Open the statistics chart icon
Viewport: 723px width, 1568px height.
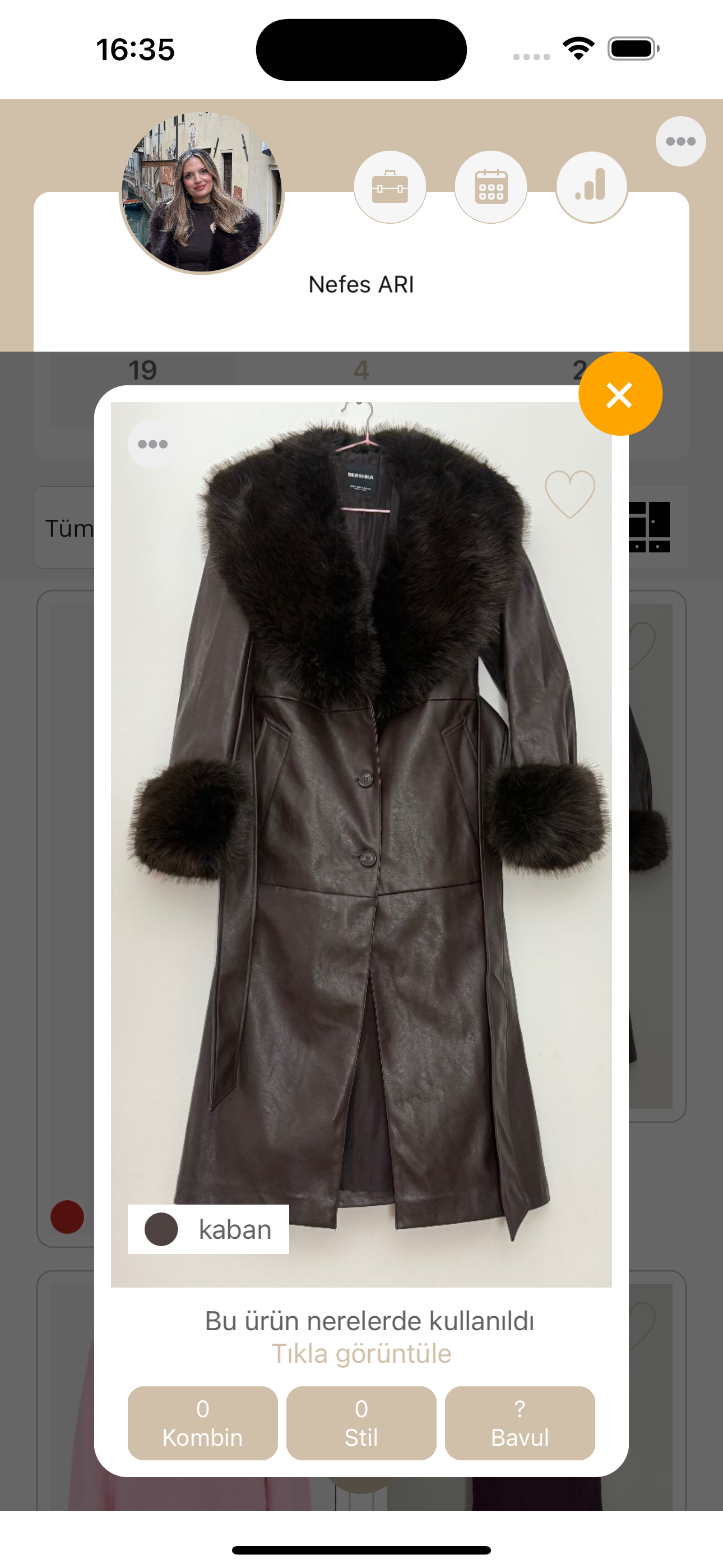tap(591, 187)
